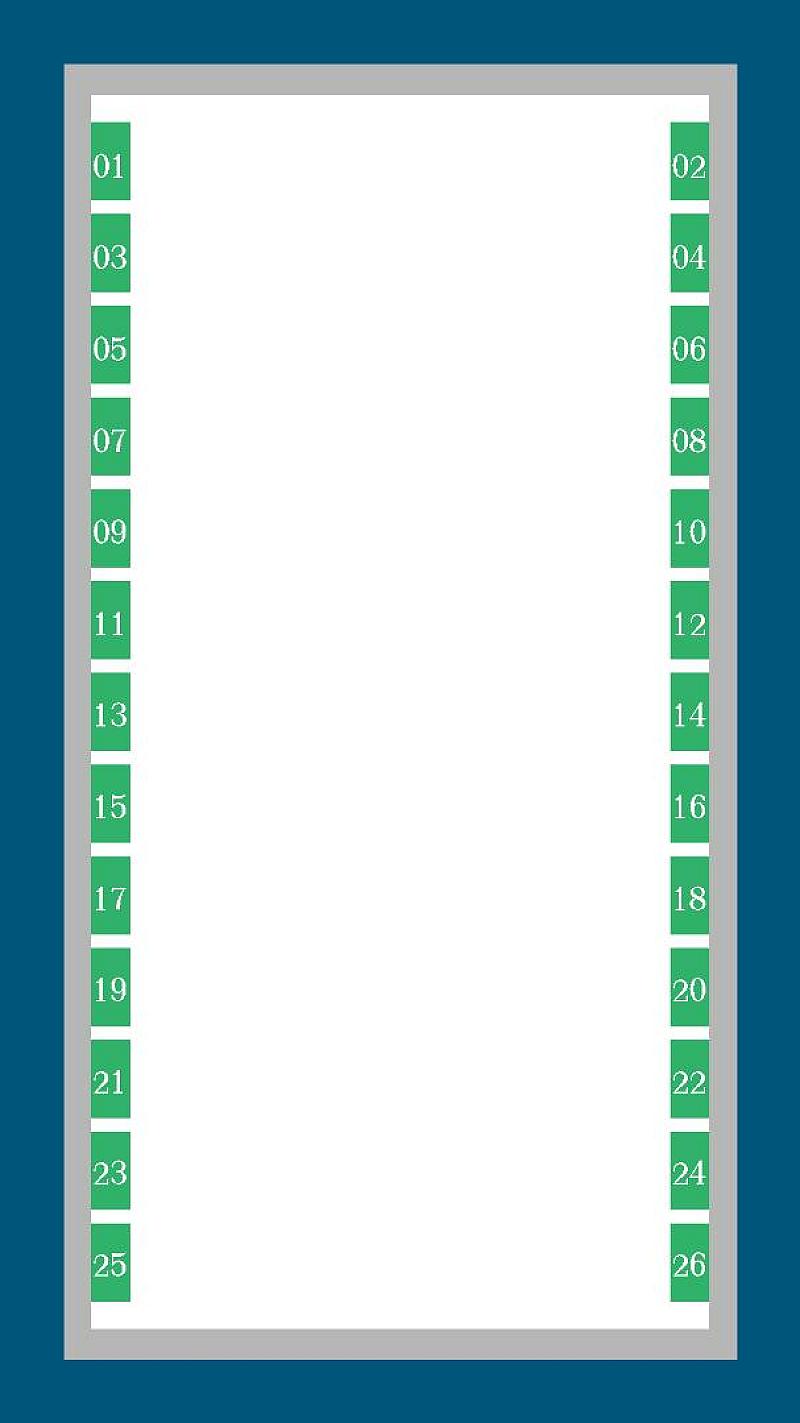Choose seat 25
This screenshot has height=1423, width=800.
coord(110,1263)
